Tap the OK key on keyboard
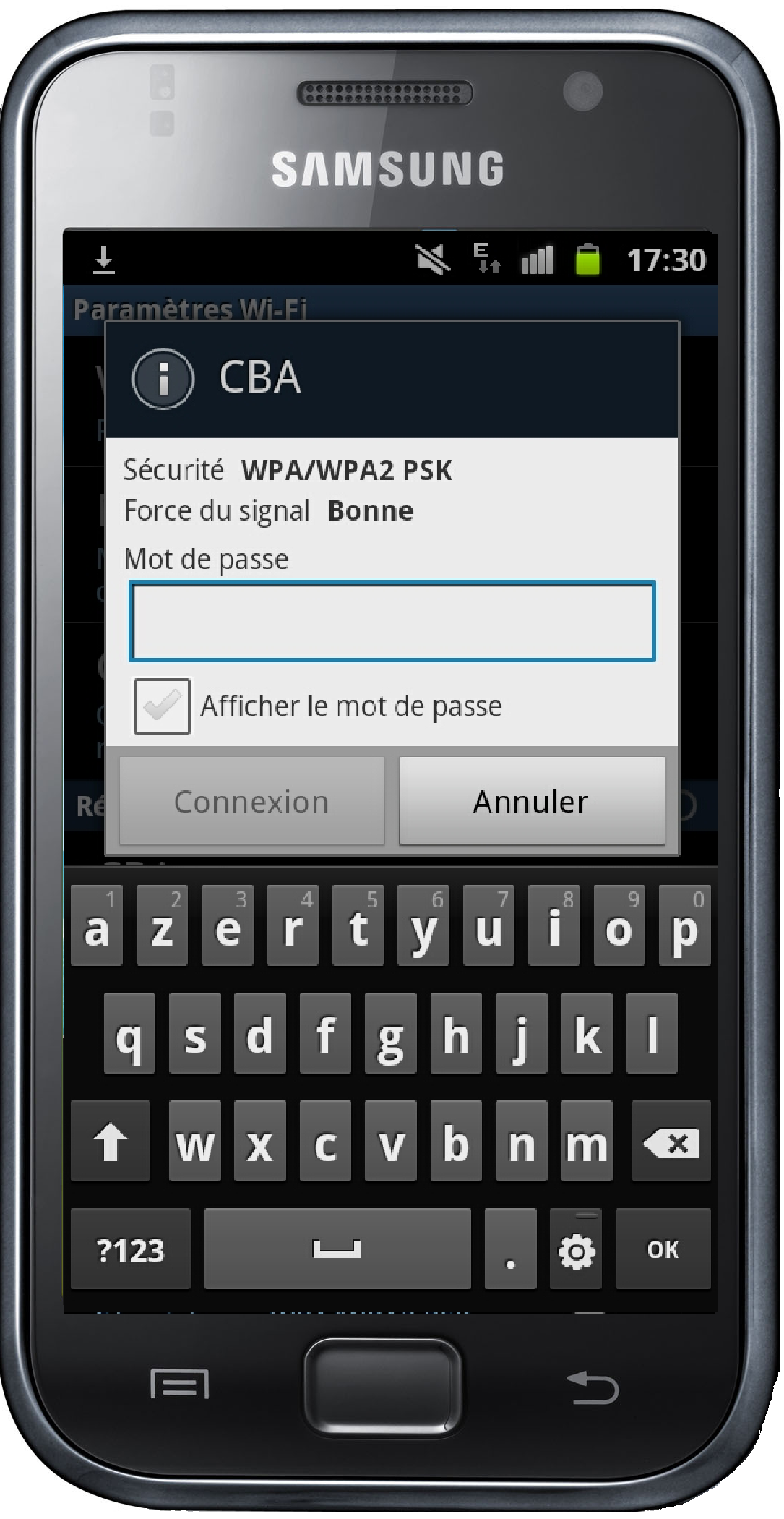The width and height of the screenshot is (784, 1519). (663, 1249)
